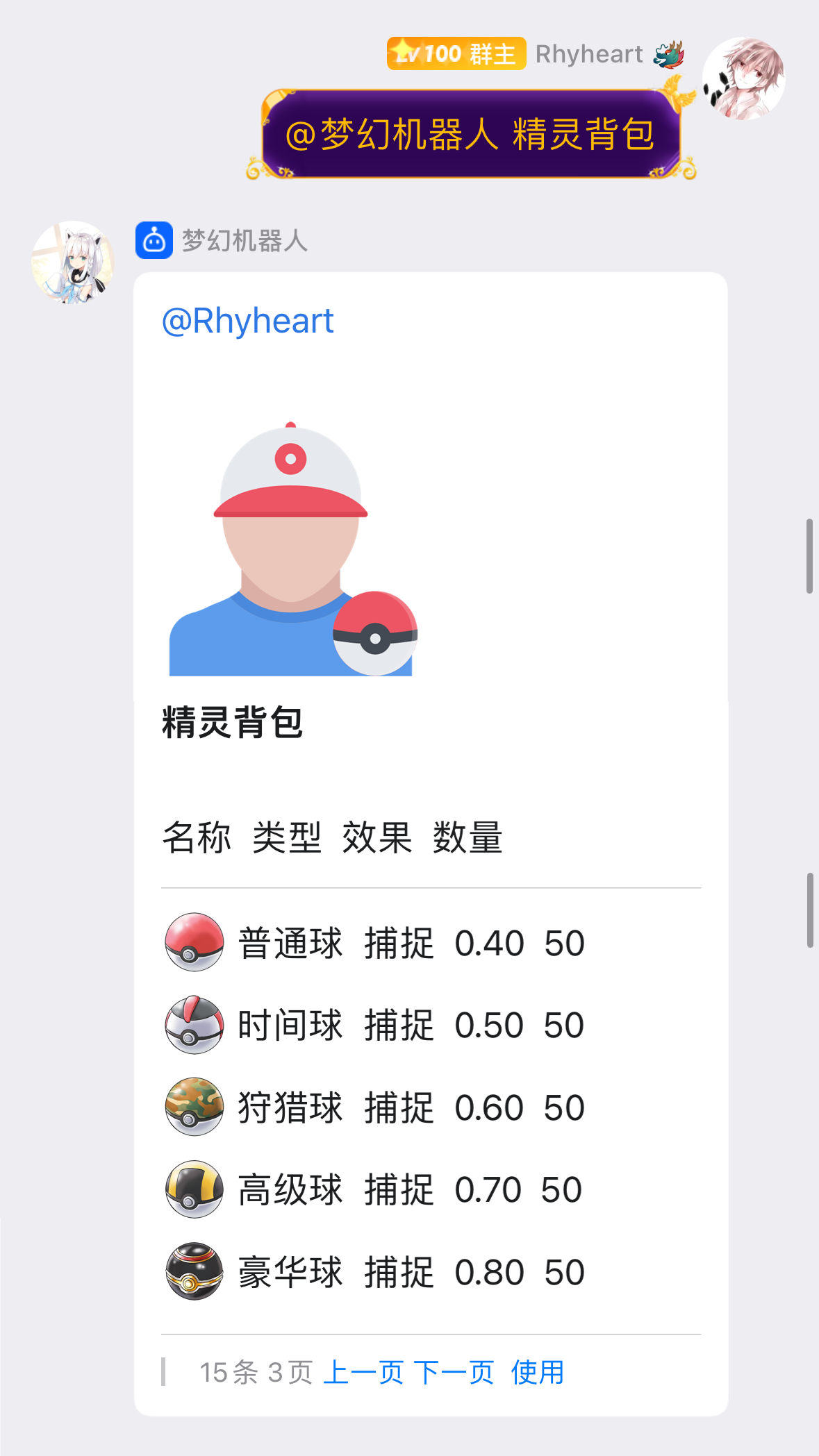Tap the 使用 link

tap(537, 1373)
